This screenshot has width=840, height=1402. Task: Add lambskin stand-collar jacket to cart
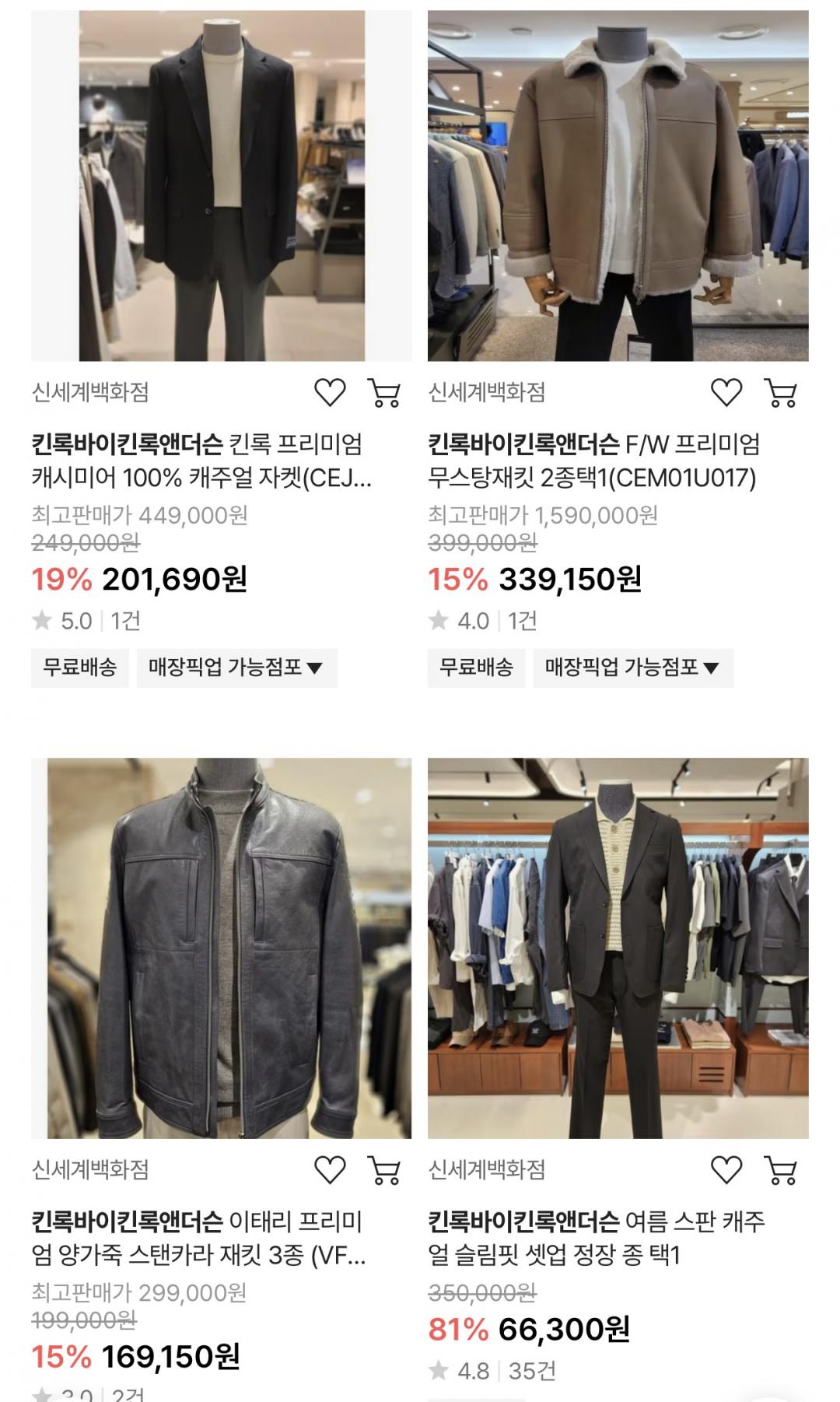[384, 1170]
